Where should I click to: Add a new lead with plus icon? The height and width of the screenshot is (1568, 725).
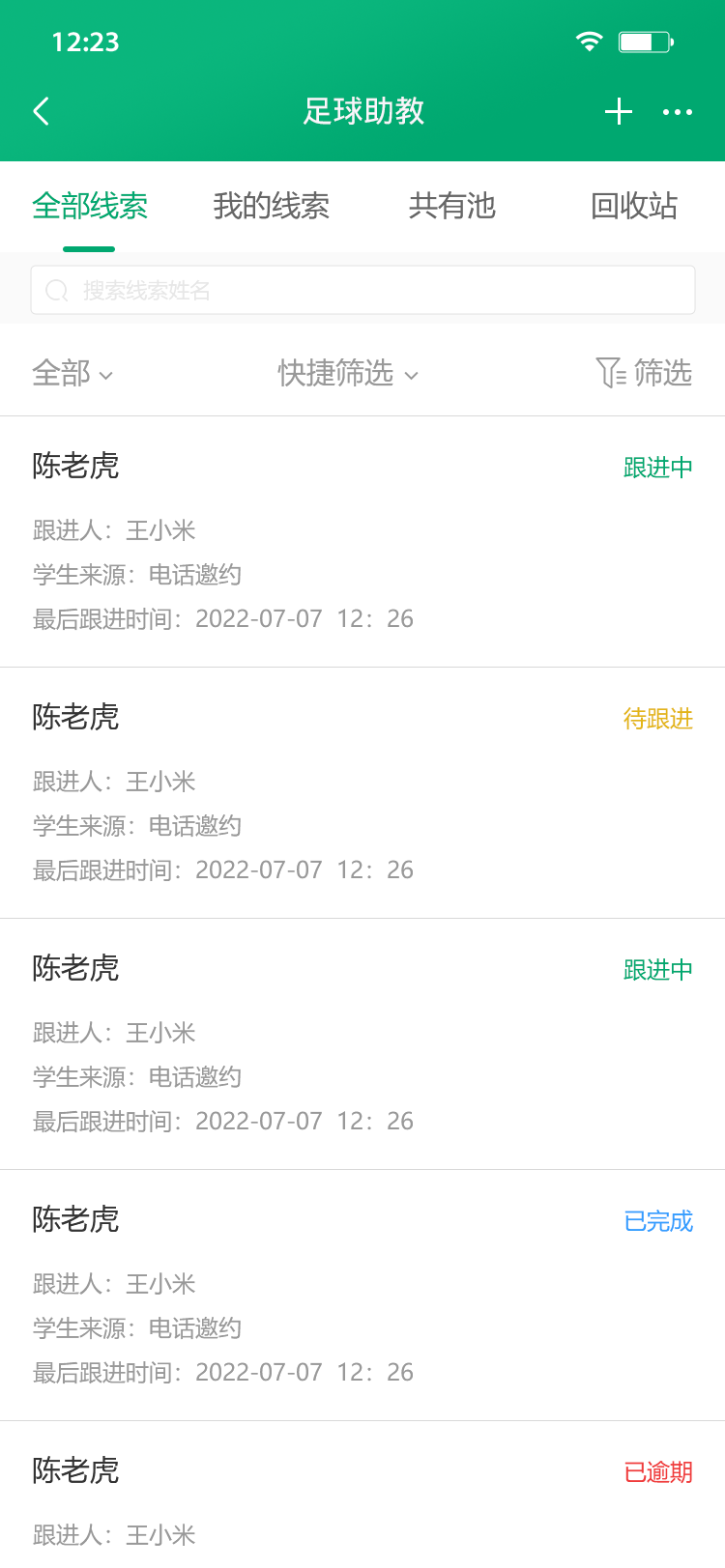tap(618, 112)
